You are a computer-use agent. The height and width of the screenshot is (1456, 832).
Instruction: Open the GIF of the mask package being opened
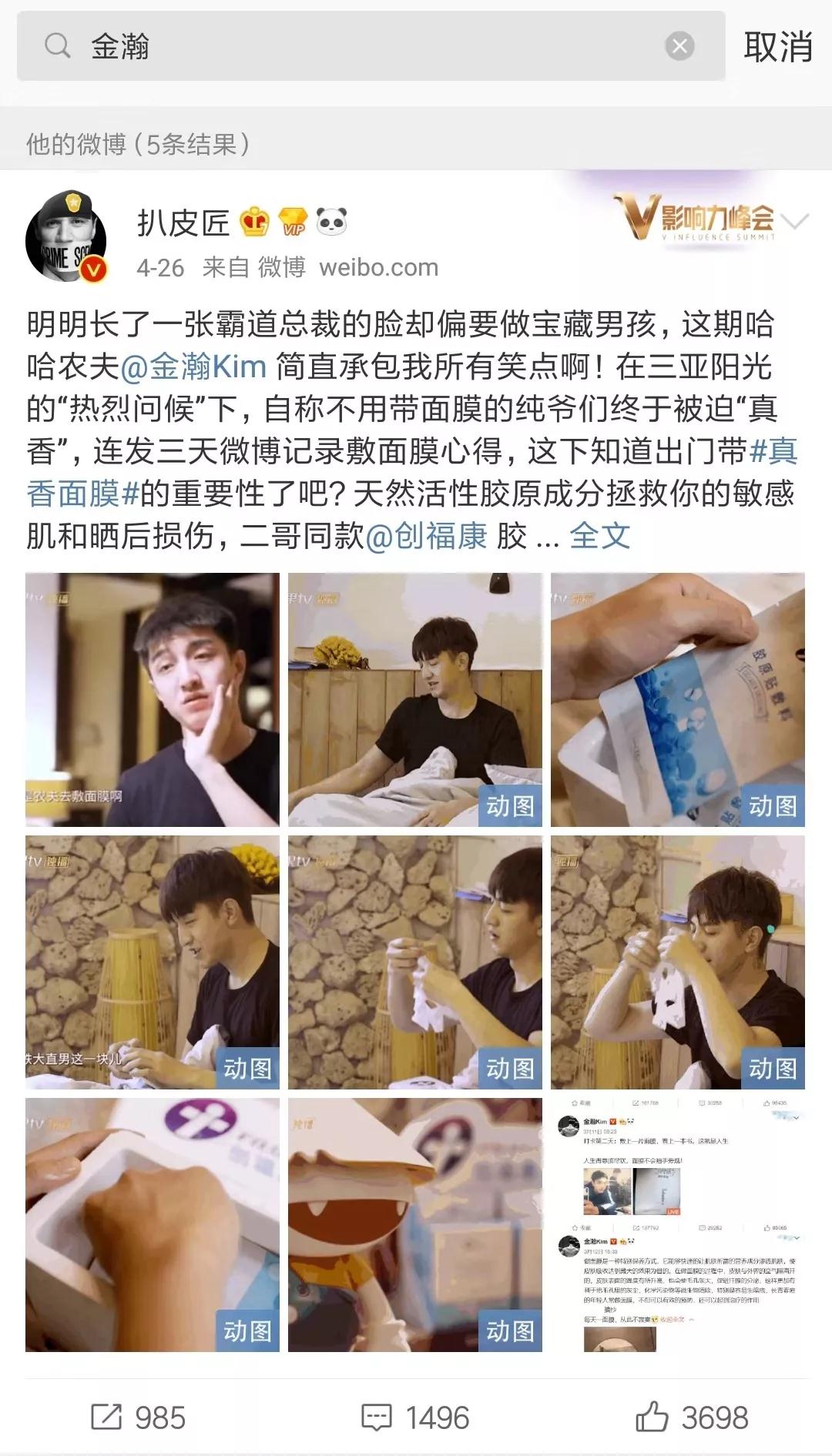point(678,699)
